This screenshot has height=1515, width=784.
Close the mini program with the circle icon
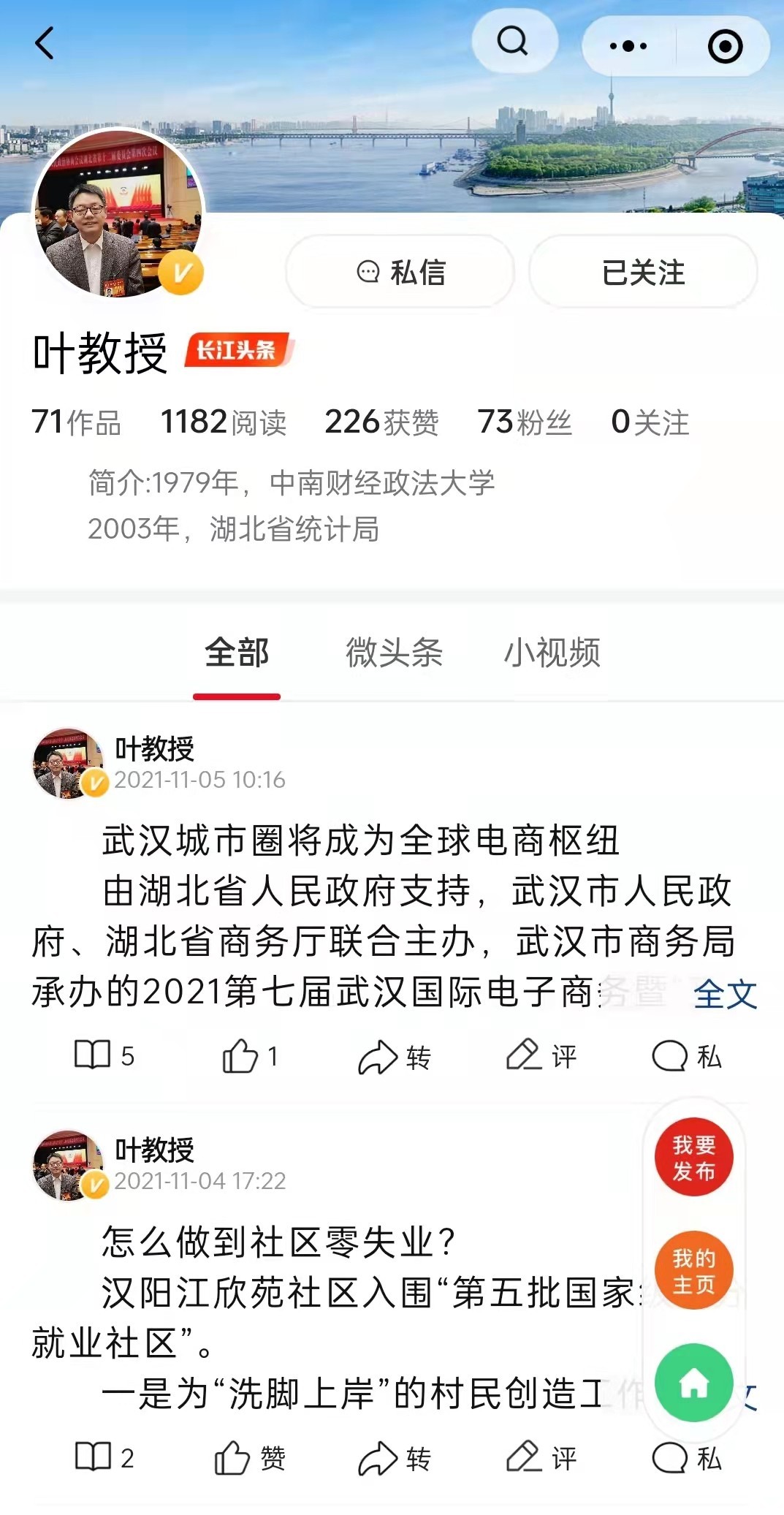click(725, 46)
